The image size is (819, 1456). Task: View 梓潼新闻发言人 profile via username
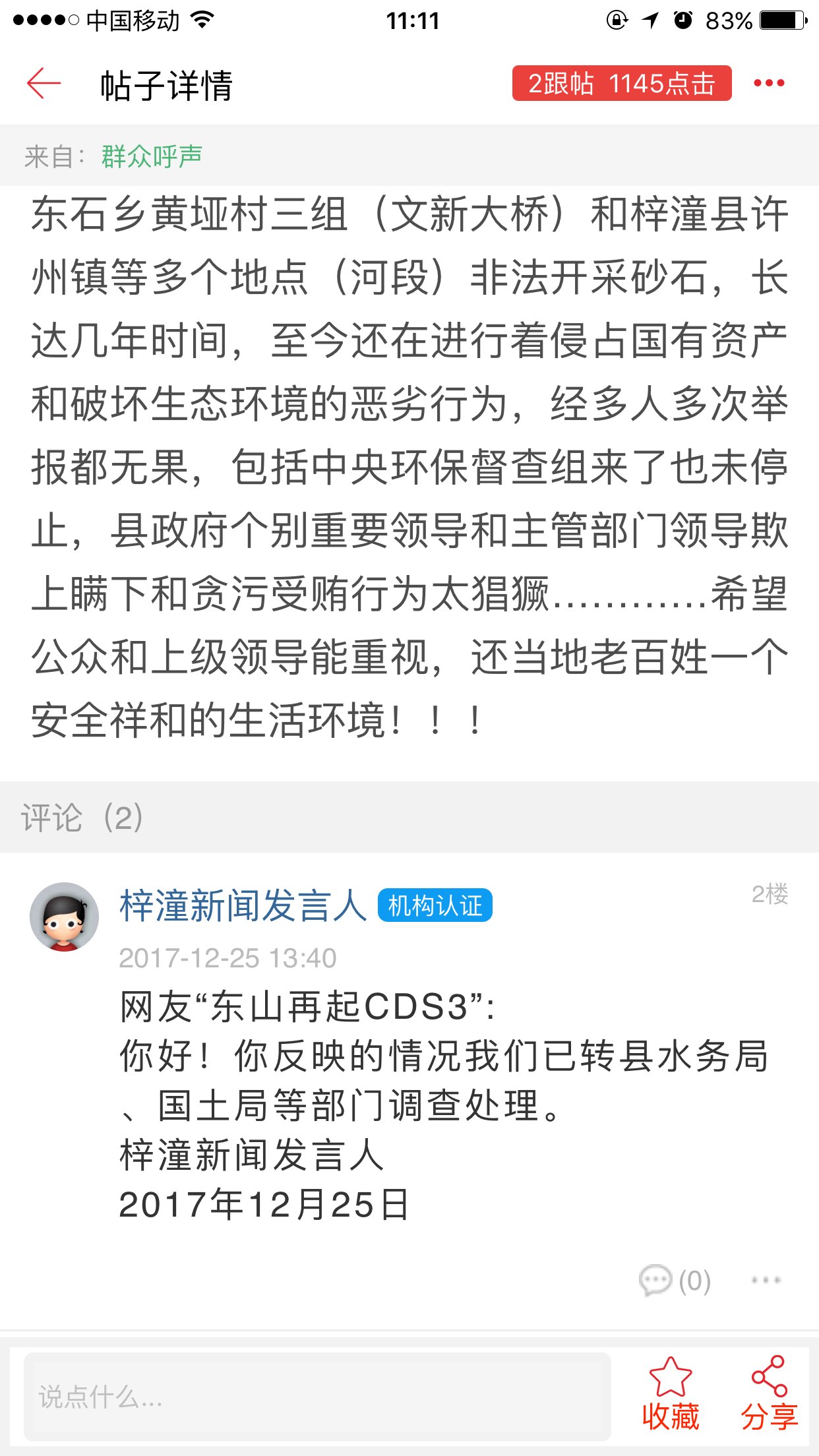click(243, 906)
